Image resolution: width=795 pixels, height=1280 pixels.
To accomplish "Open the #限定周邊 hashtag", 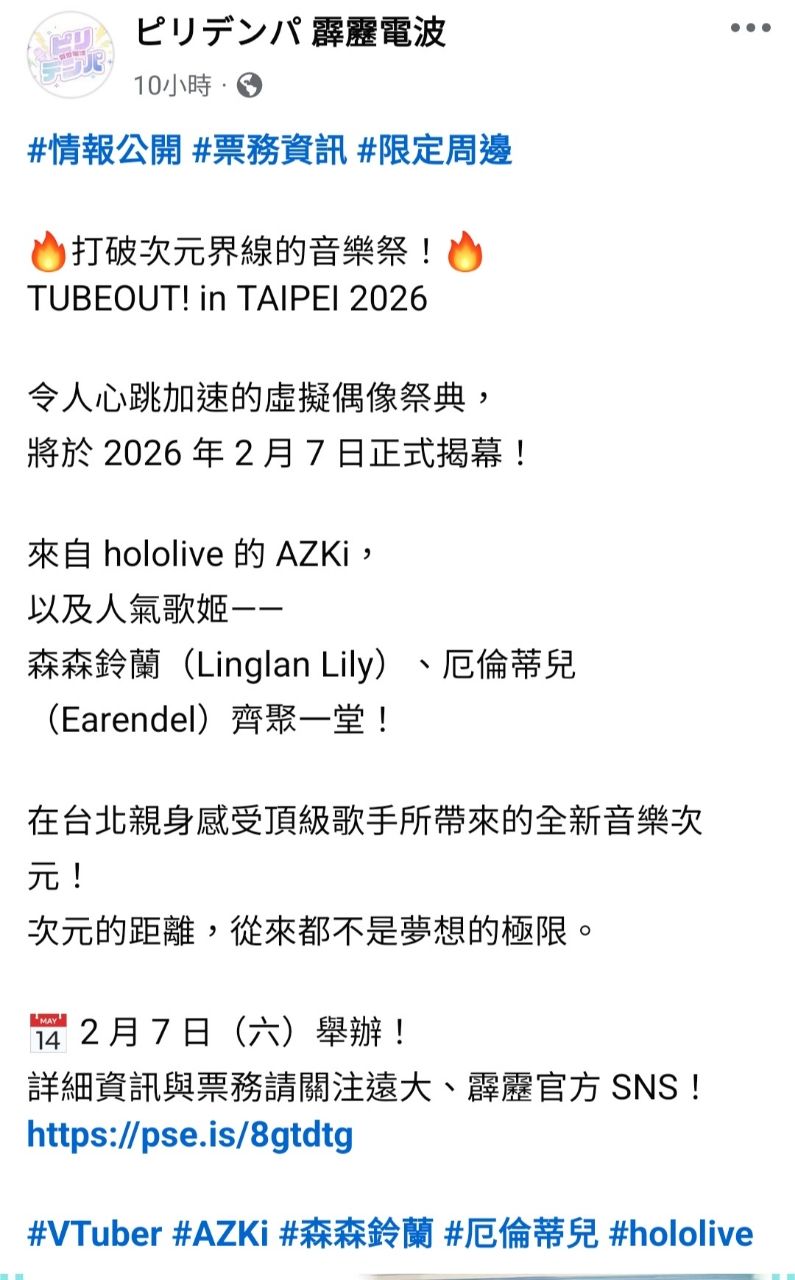I will tap(434, 150).
